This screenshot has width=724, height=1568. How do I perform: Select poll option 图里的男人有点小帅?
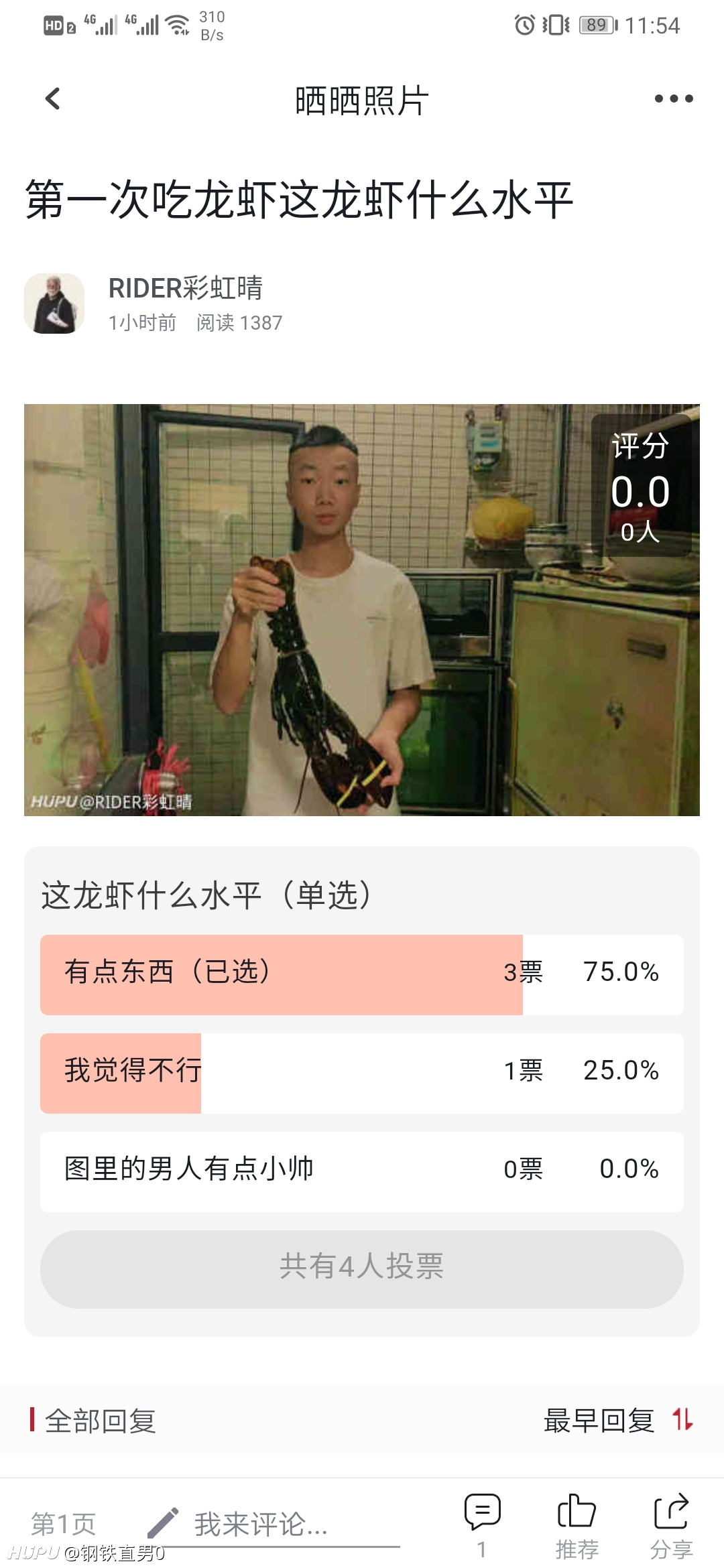click(x=362, y=1172)
